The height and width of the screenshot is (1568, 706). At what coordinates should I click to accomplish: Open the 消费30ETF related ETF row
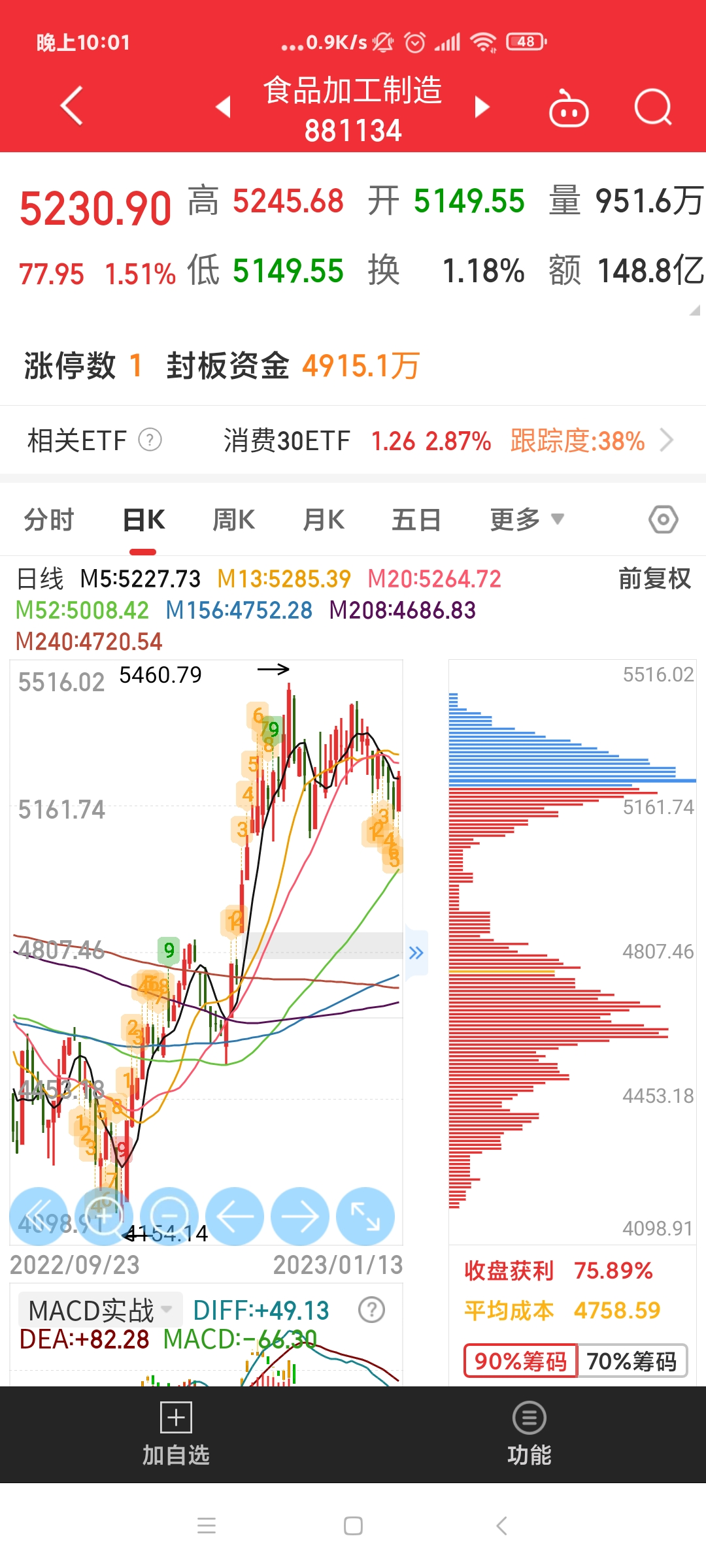coord(431,441)
